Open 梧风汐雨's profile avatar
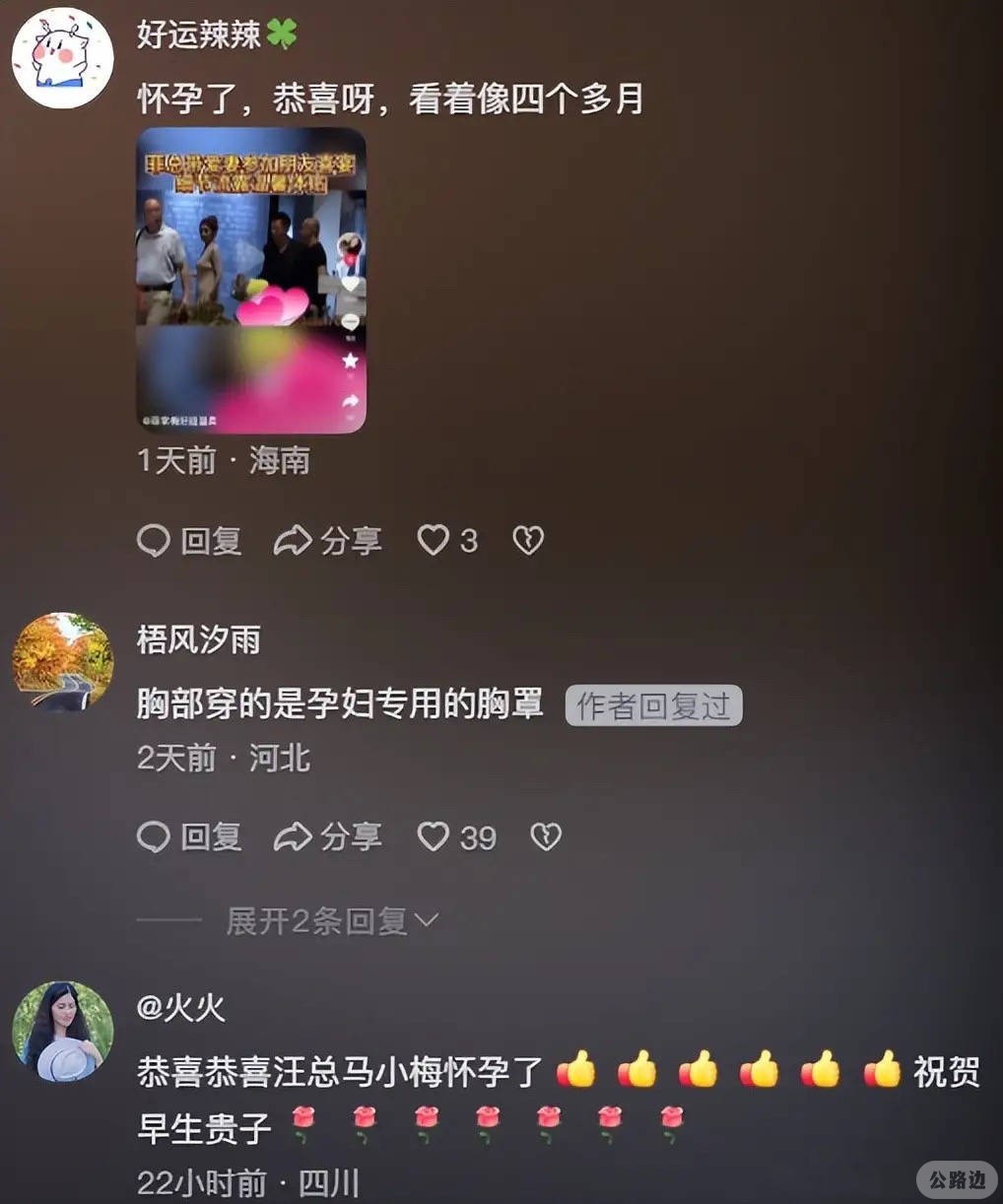 (x=61, y=662)
